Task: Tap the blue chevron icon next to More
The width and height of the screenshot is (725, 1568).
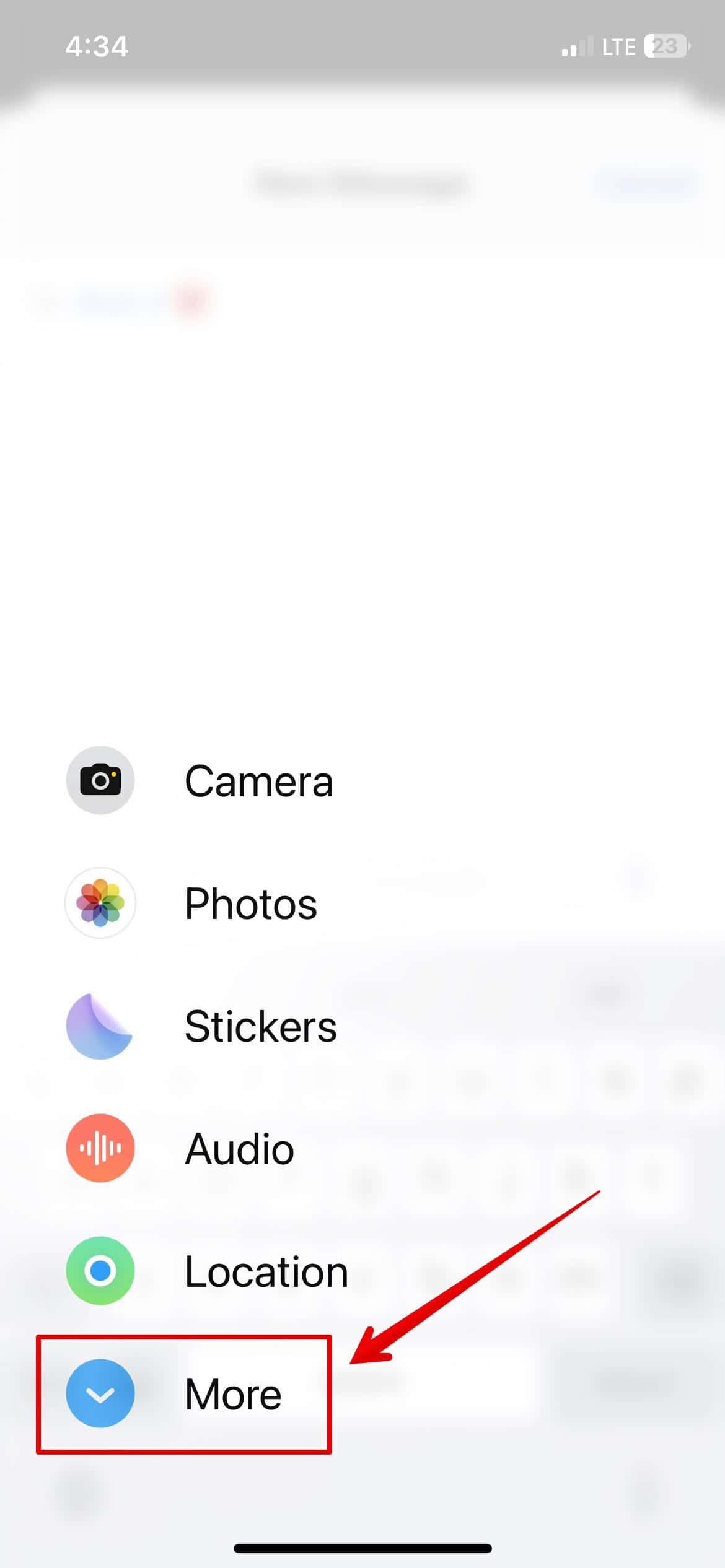Action: (x=100, y=1392)
